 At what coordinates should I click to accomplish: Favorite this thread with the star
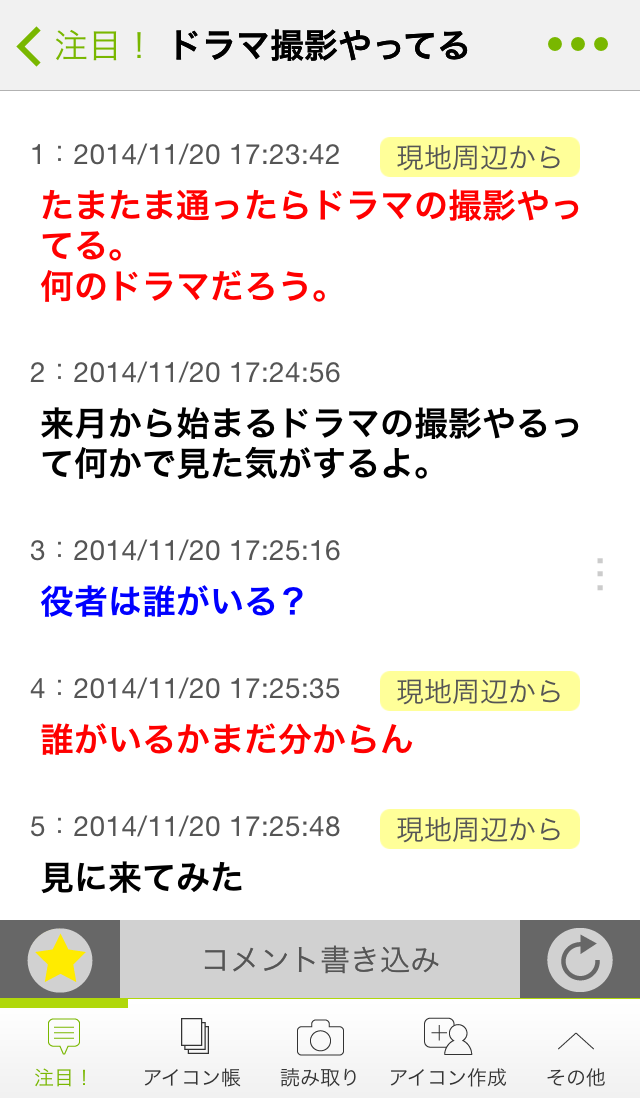tap(60, 959)
